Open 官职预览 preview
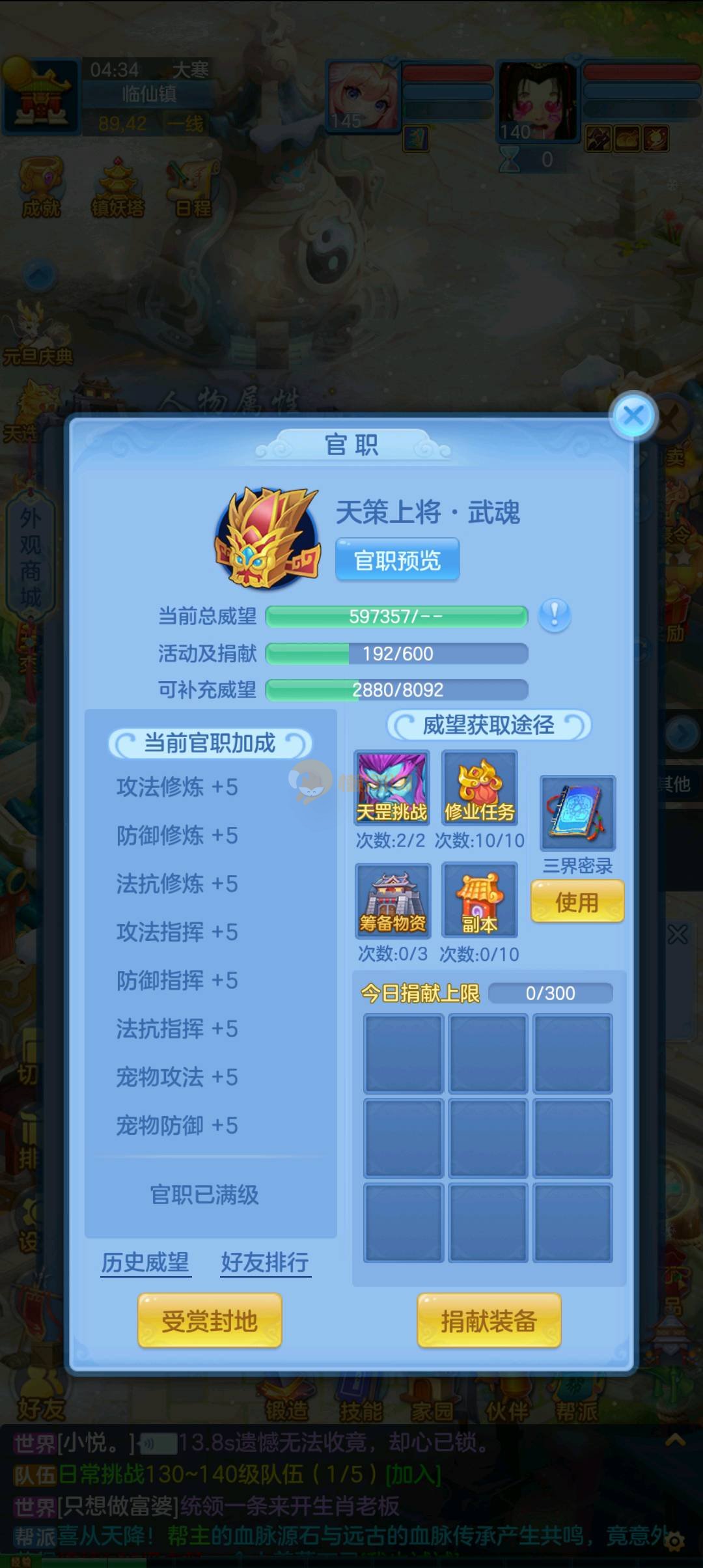Viewport: 703px width, 1568px height. [397, 560]
